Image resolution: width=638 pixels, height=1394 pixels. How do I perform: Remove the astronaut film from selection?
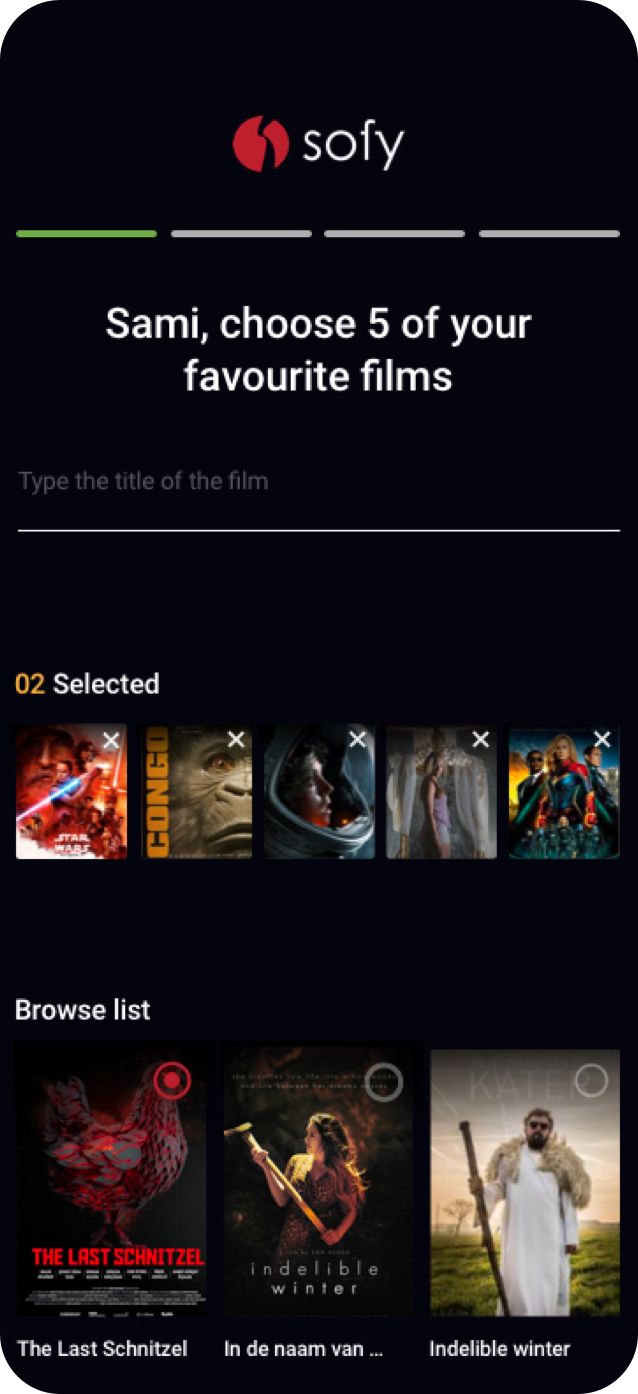tap(358, 740)
